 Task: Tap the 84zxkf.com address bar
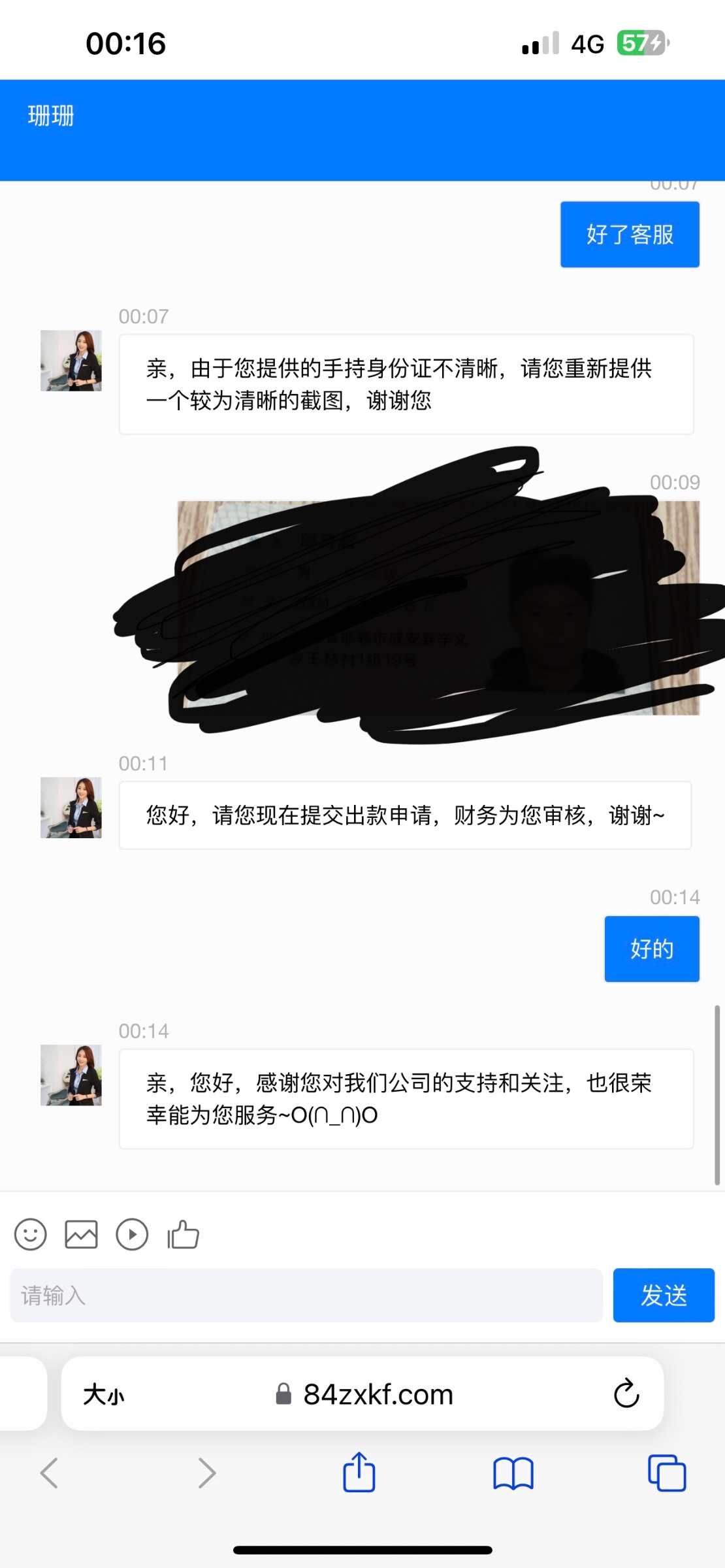click(378, 1395)
